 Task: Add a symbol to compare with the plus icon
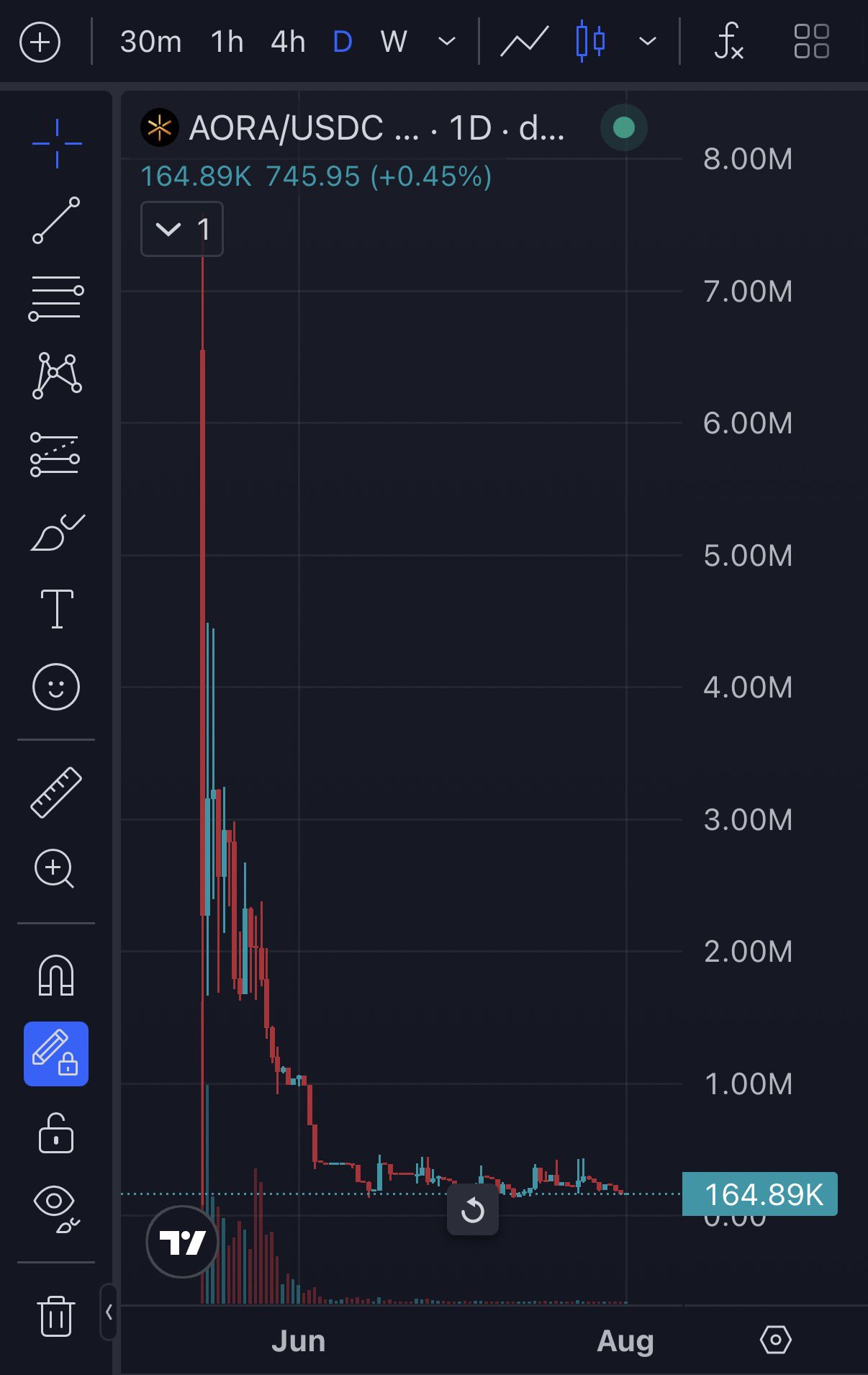(40, 42)
